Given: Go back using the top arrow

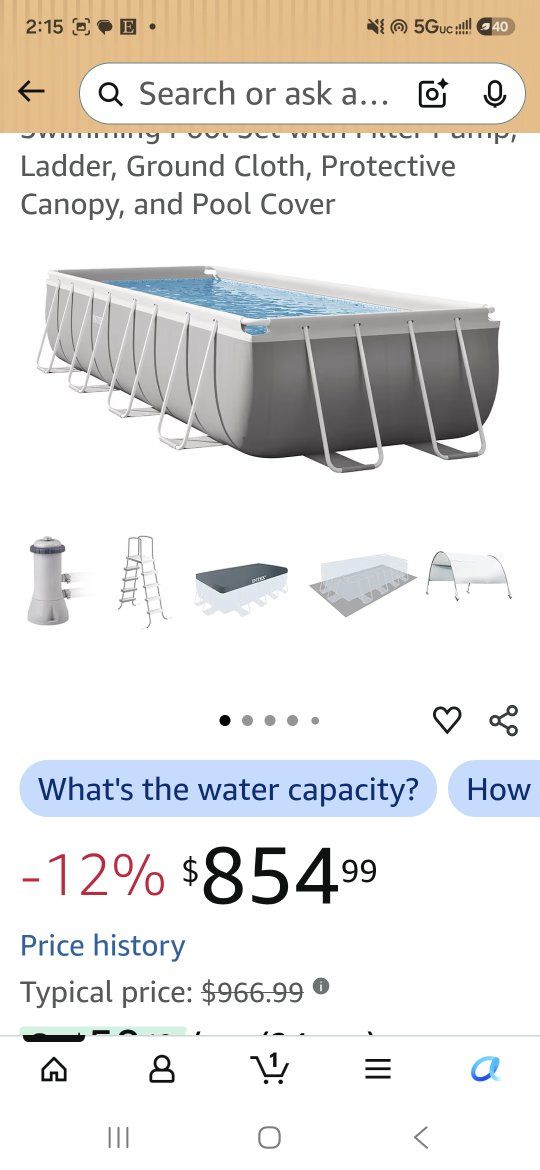Looking at the screenshot, I should tap(31, 92).
